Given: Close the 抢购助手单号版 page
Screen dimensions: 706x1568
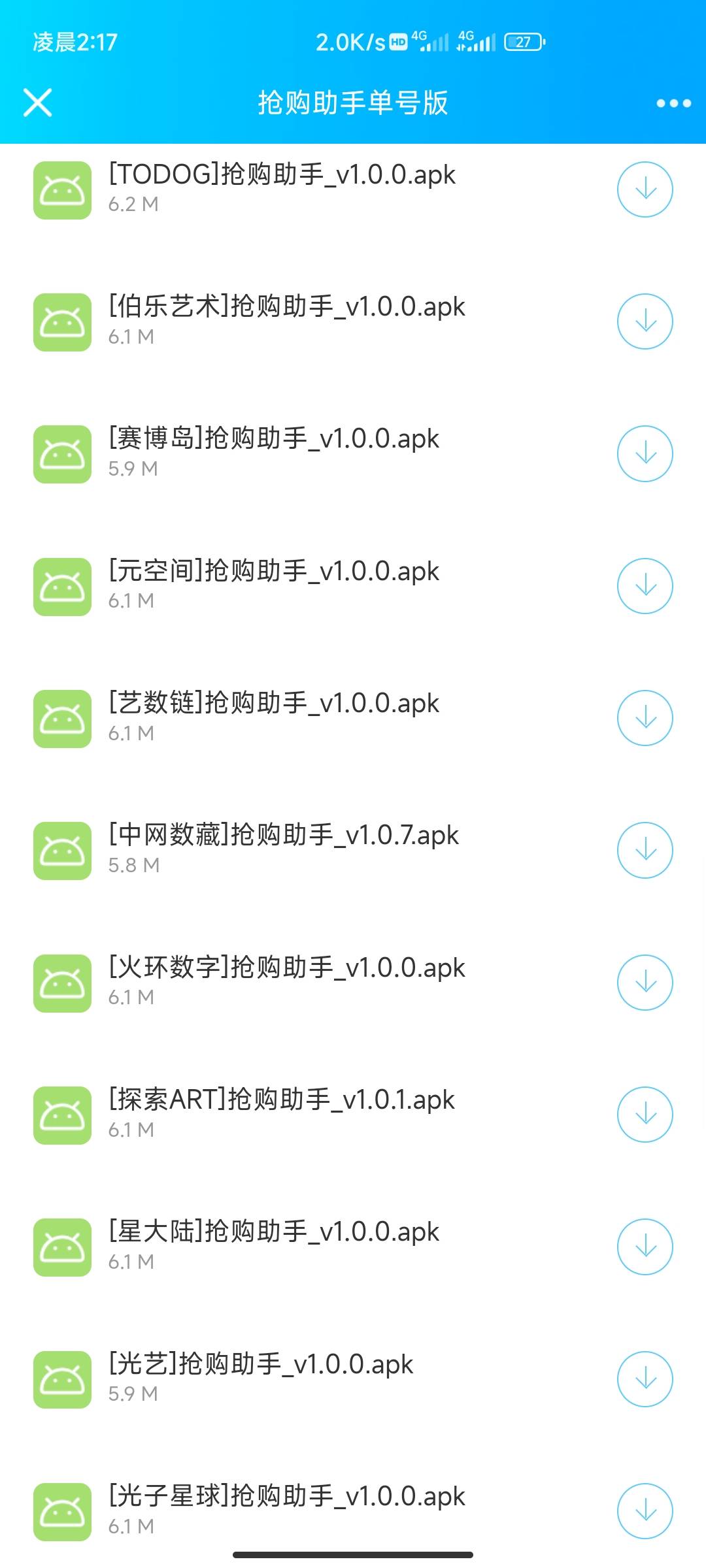Looking at the screenshot, I should (38, 103).
